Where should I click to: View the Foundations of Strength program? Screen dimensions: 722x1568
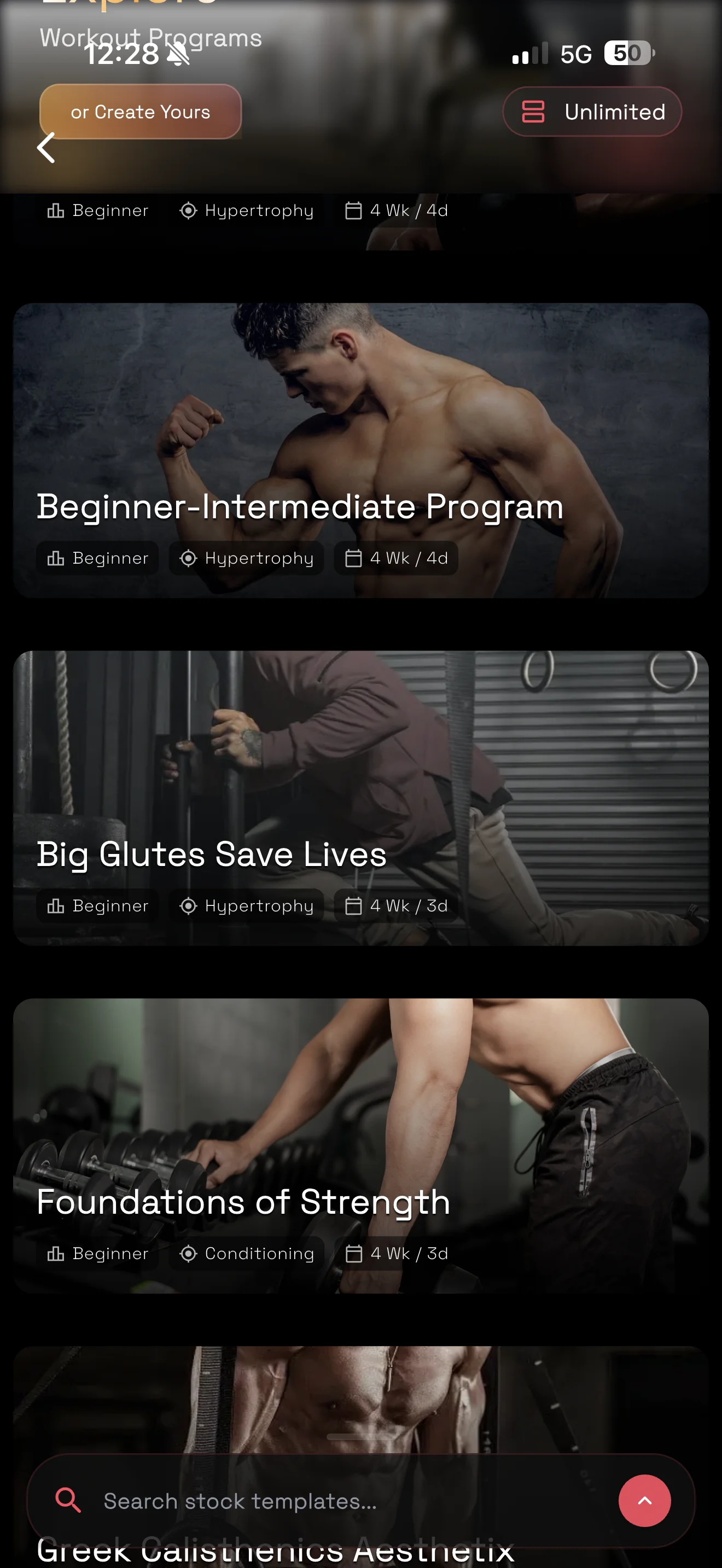pos(360,1145)
